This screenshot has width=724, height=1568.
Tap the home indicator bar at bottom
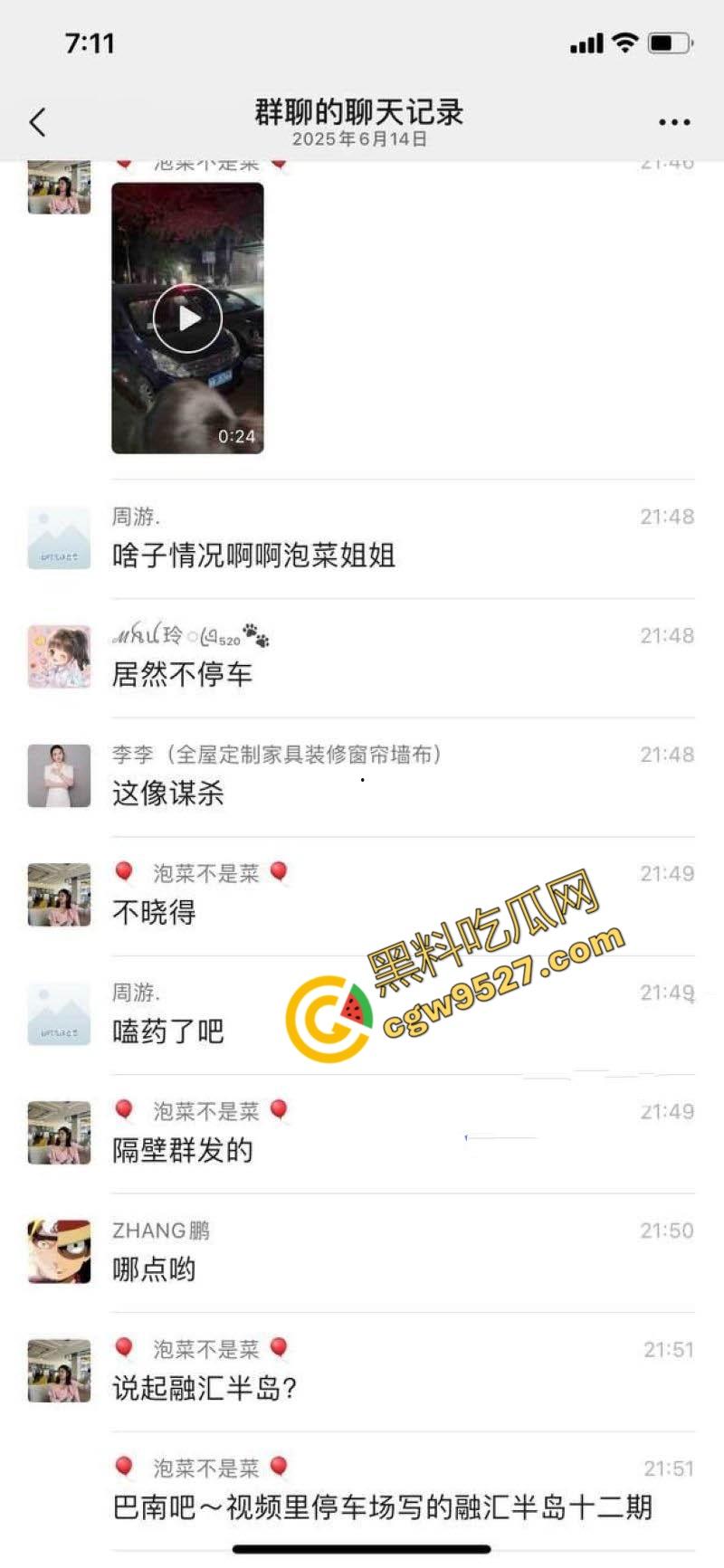point(362,1550)
